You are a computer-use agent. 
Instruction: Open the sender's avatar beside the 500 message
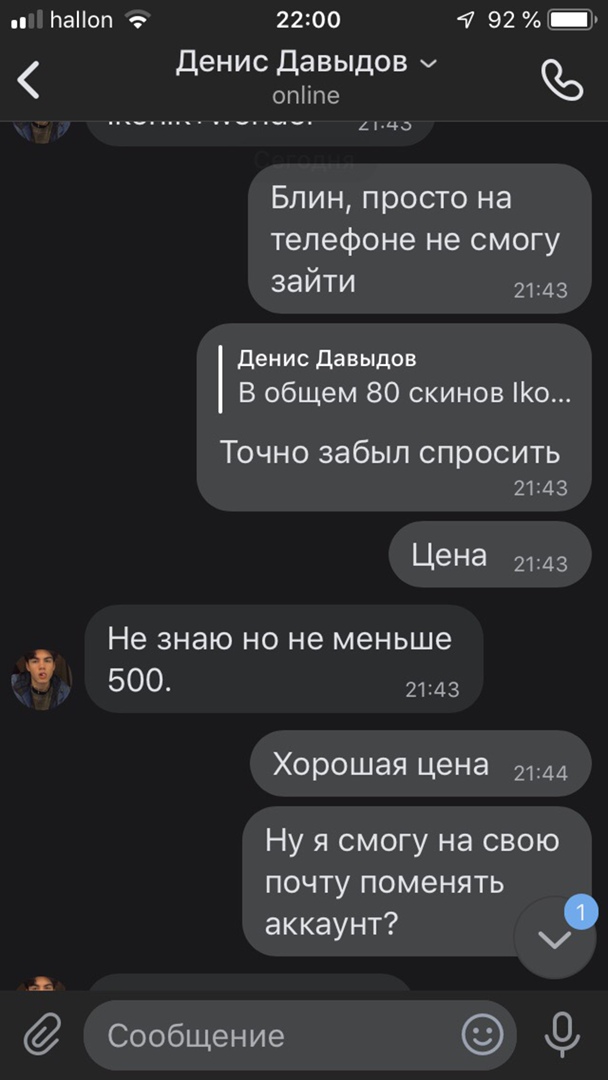click(41, 680)
